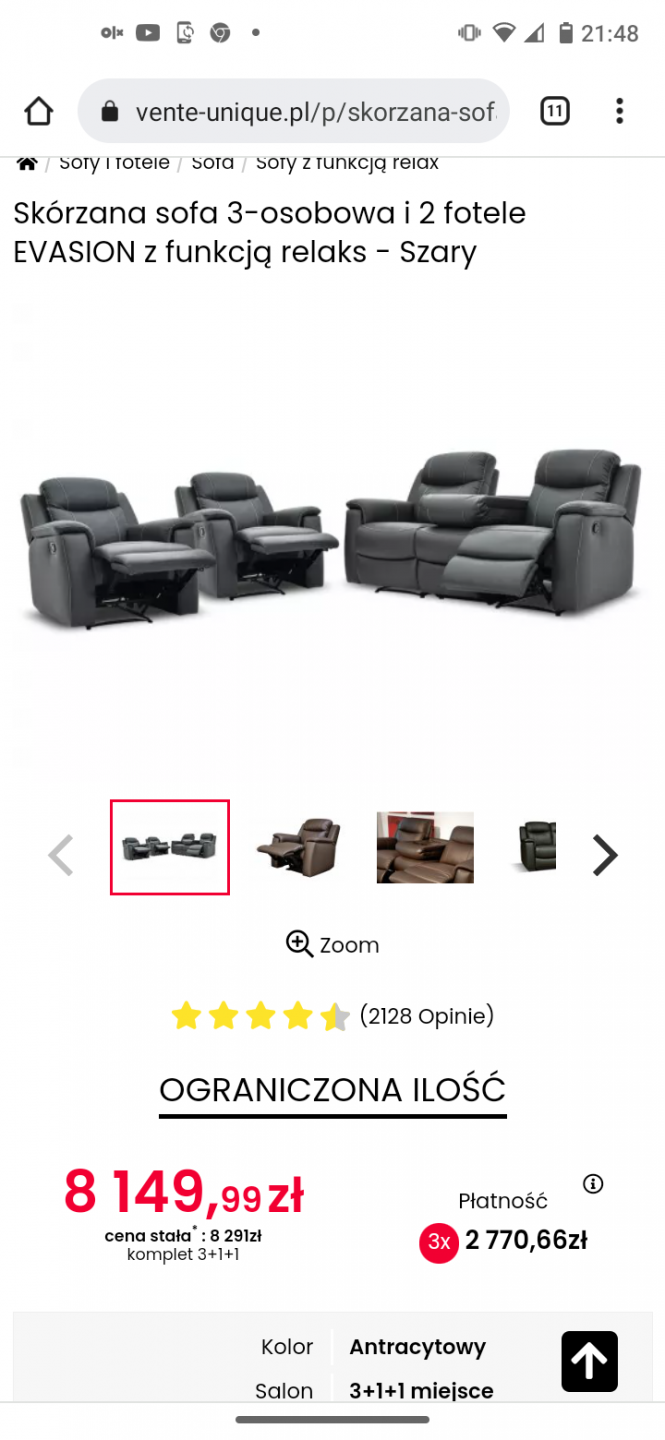Select the partially visible black armchair thumbnail
Screen dimensions: 665x1440
click(x=537, y=847)
